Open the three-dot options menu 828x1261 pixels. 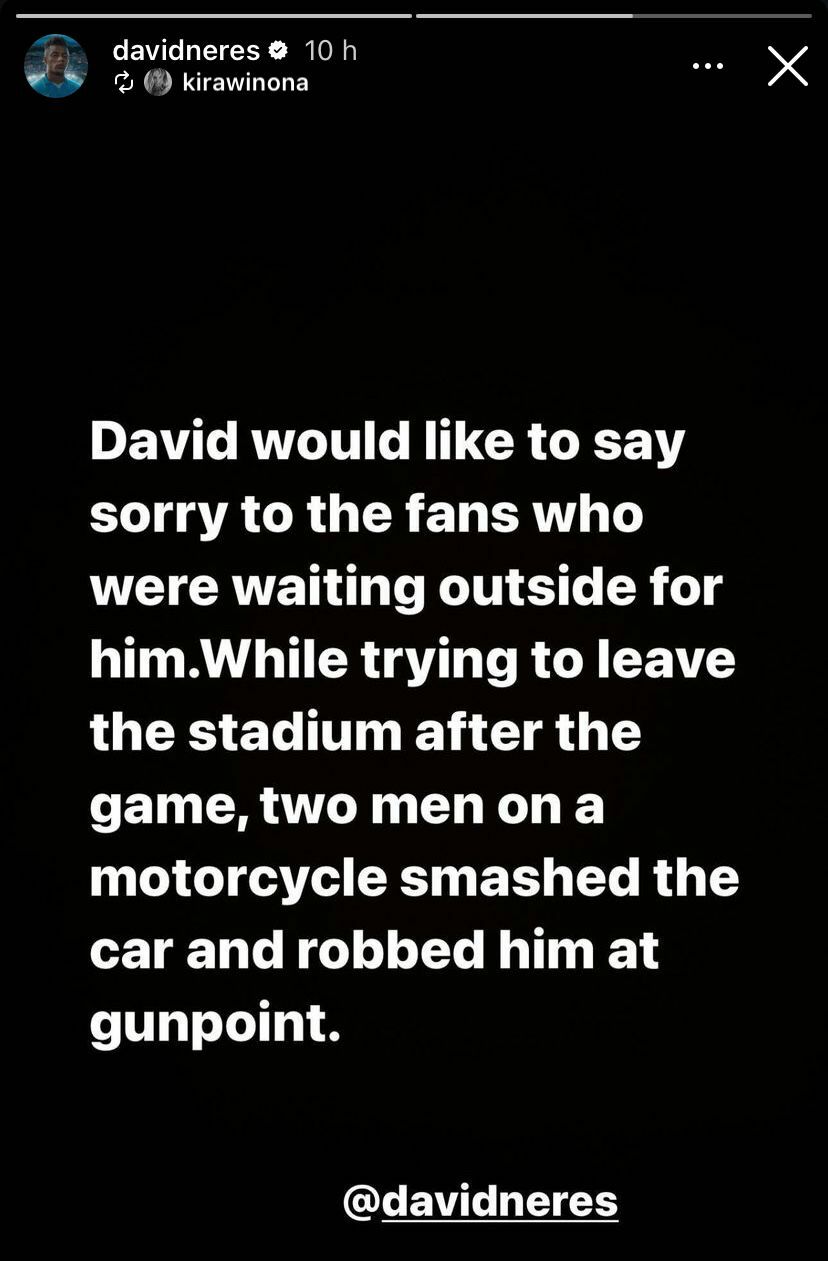(707, 66)
